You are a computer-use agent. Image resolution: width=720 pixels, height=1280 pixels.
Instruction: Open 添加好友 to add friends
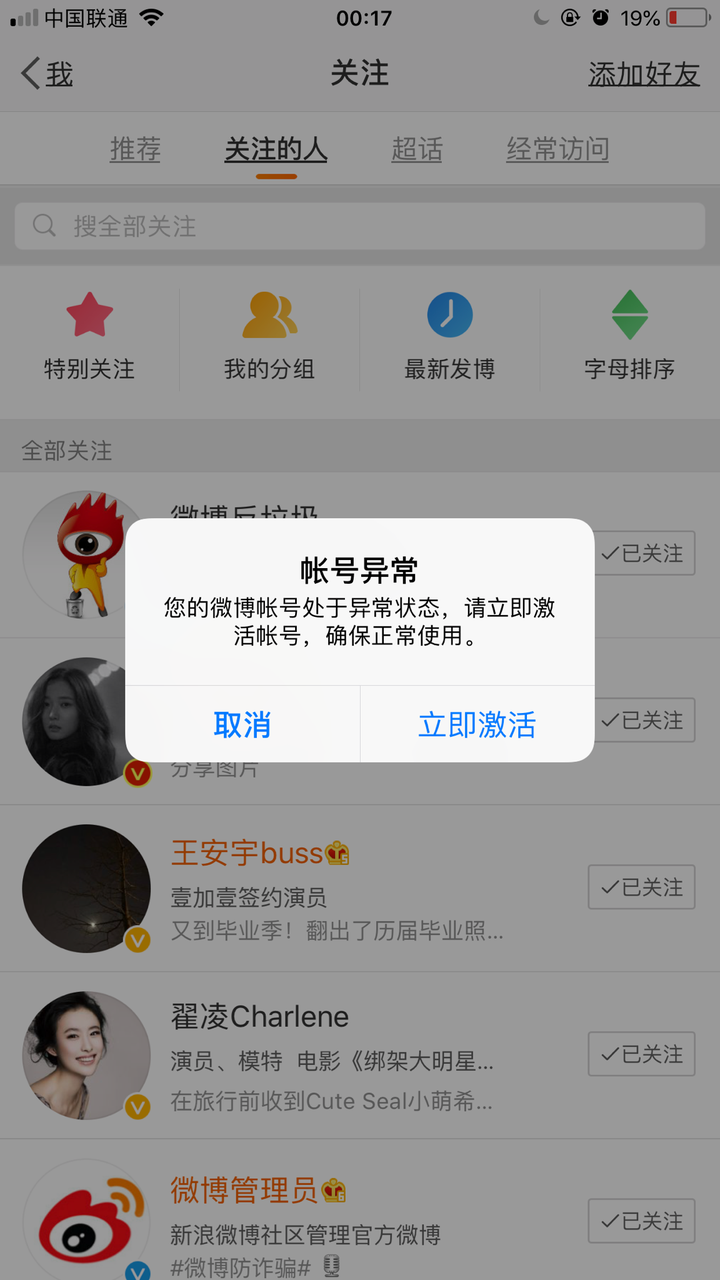(643, 74)
